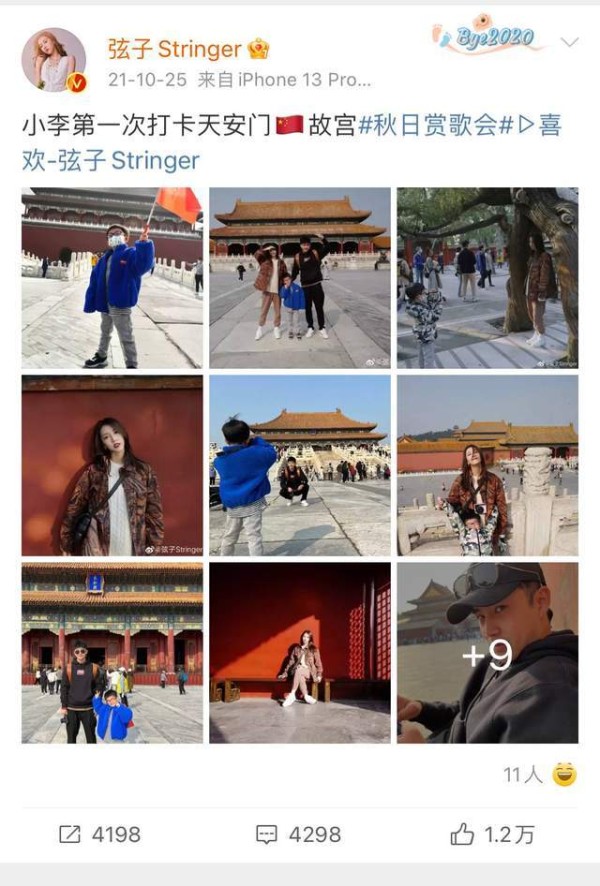Open 弦子 Stringer's profile avatar

54,60
